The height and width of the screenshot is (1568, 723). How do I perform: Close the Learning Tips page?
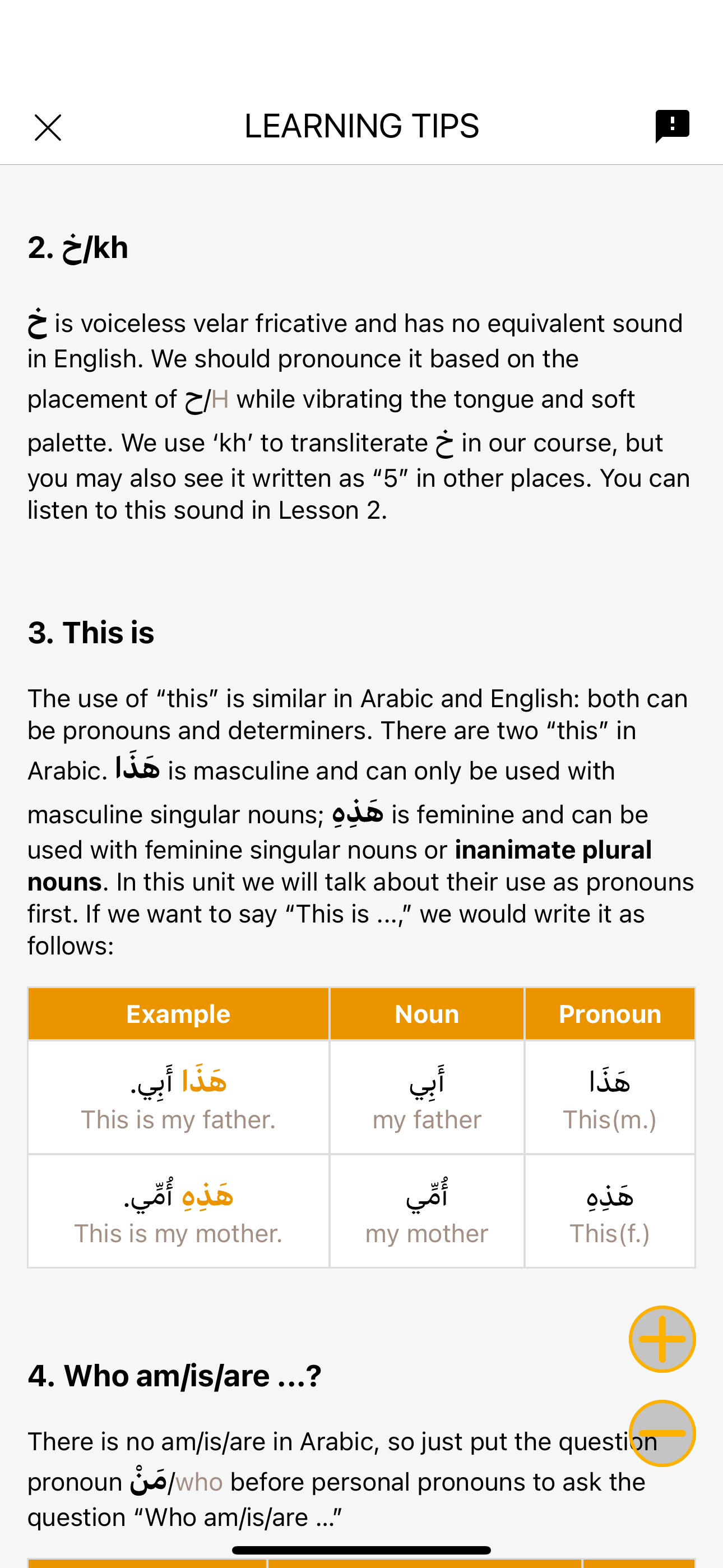48,127
